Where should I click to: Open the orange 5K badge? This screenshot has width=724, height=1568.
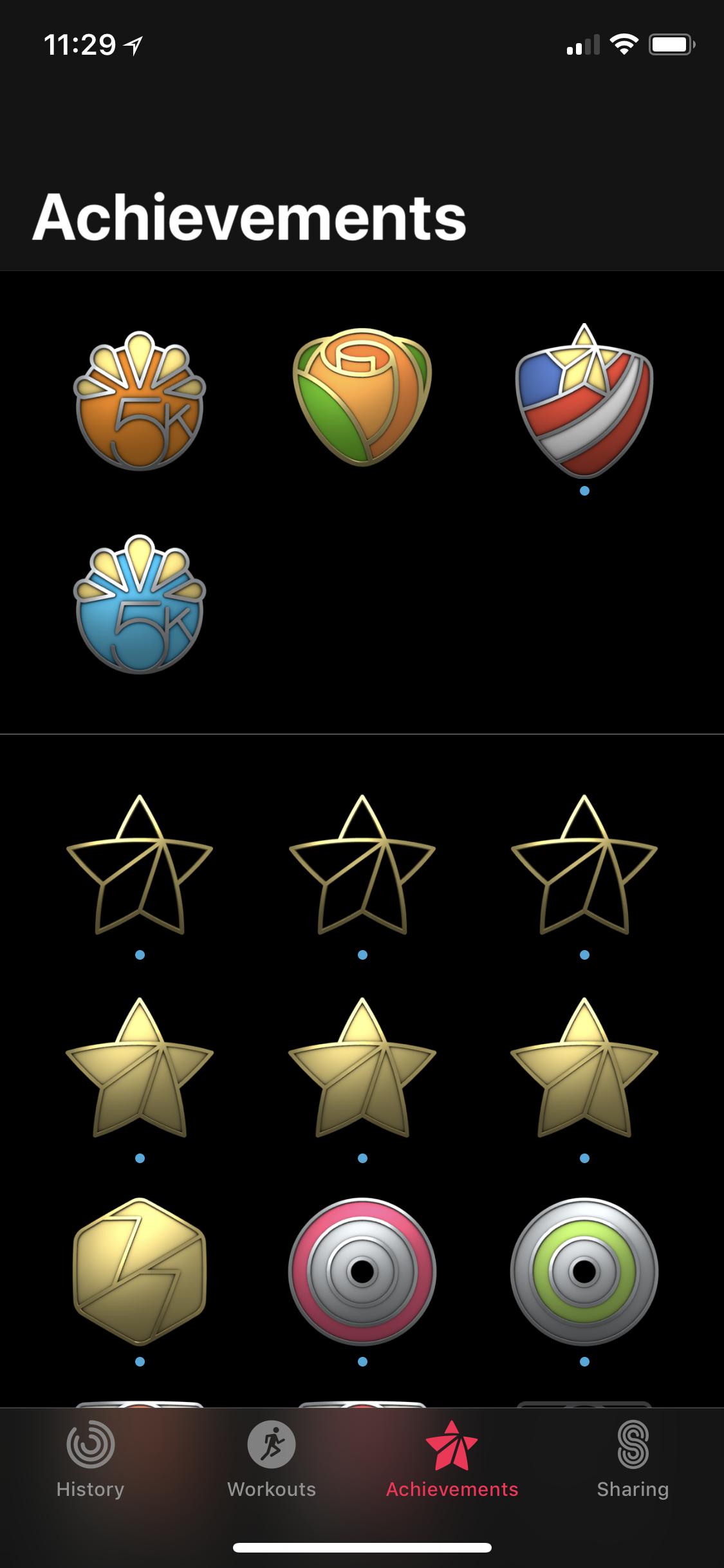pos(140,402)
